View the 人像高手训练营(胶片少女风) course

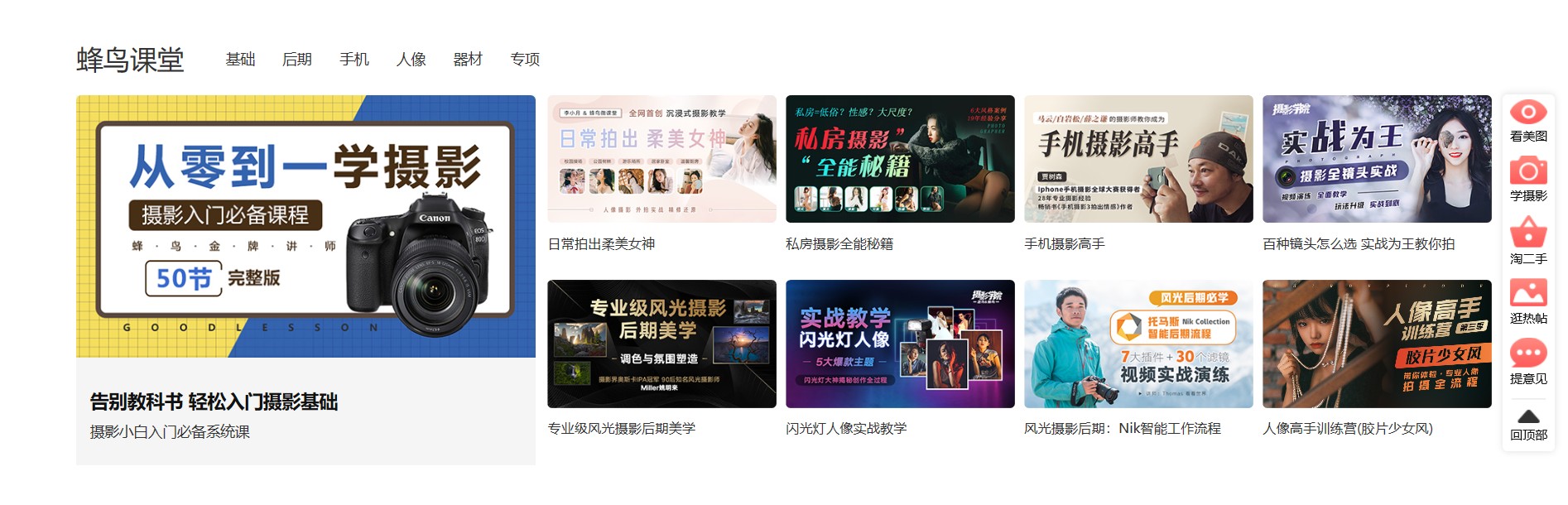coord(1377,344)
